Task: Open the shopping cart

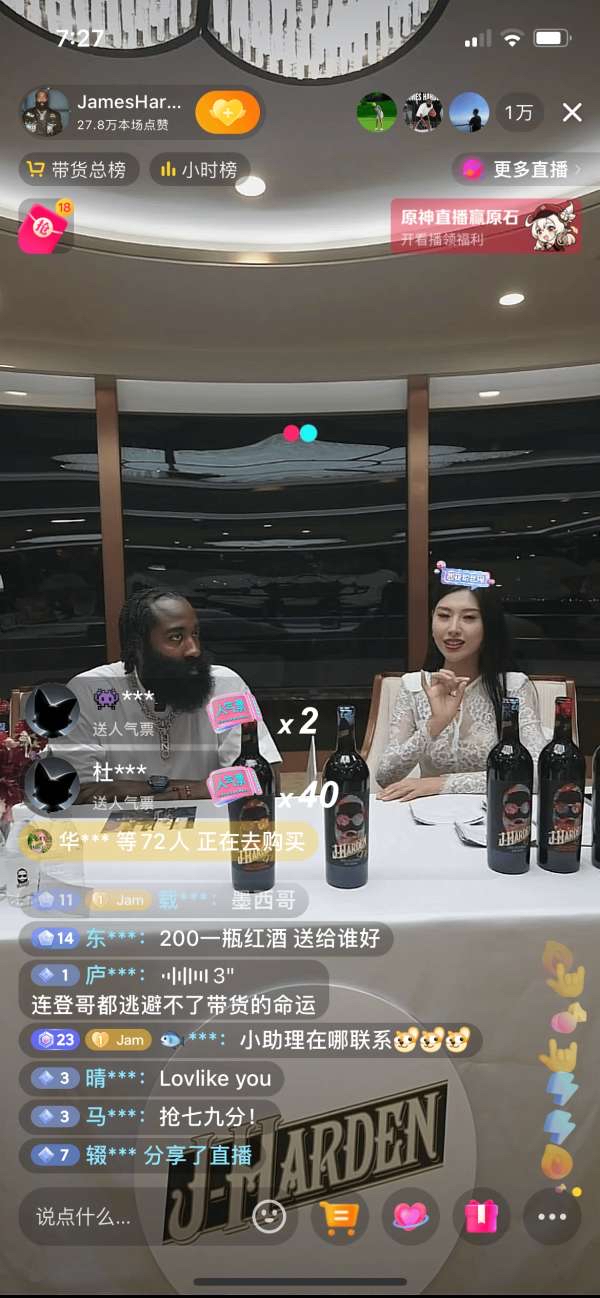Action: [x=339, y=1217]
